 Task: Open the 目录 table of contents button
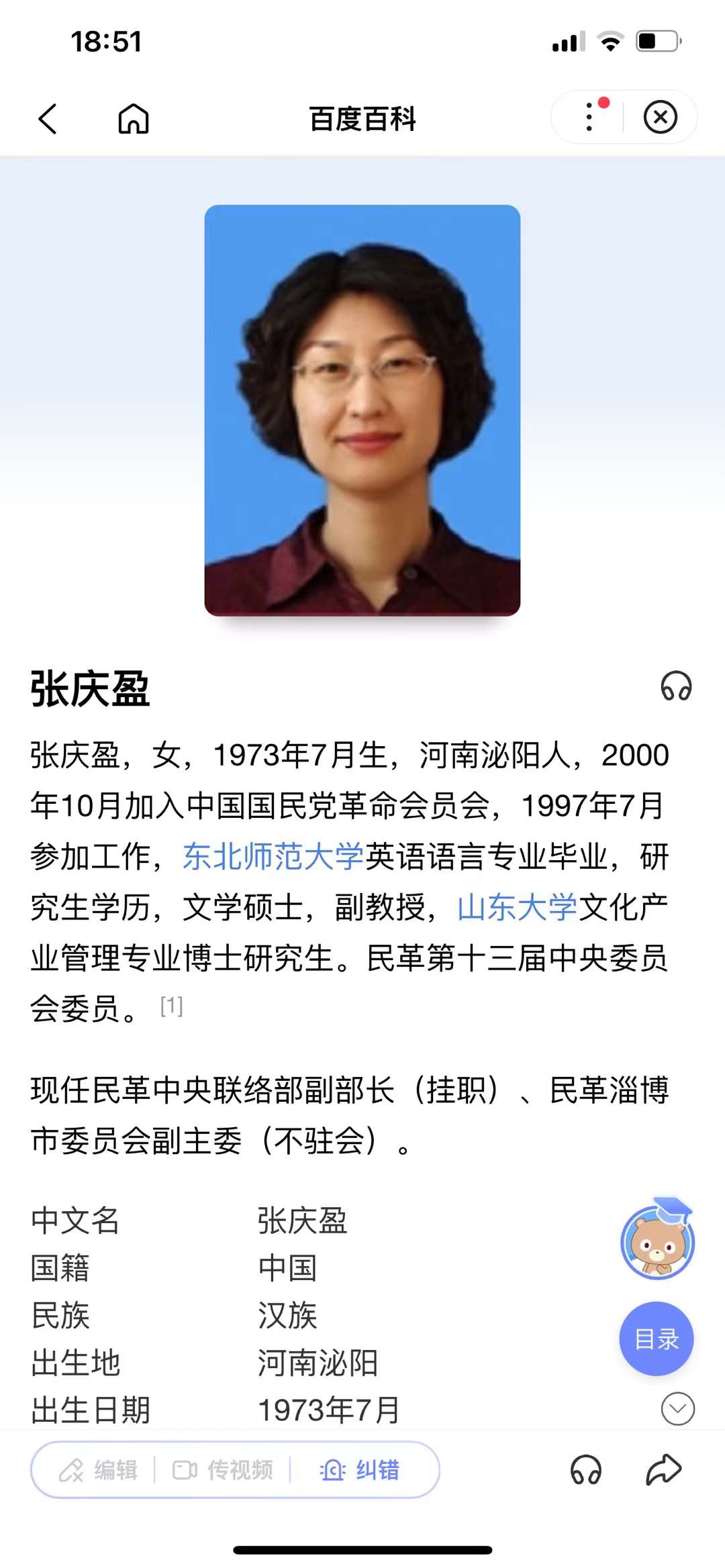point(656,1339)
